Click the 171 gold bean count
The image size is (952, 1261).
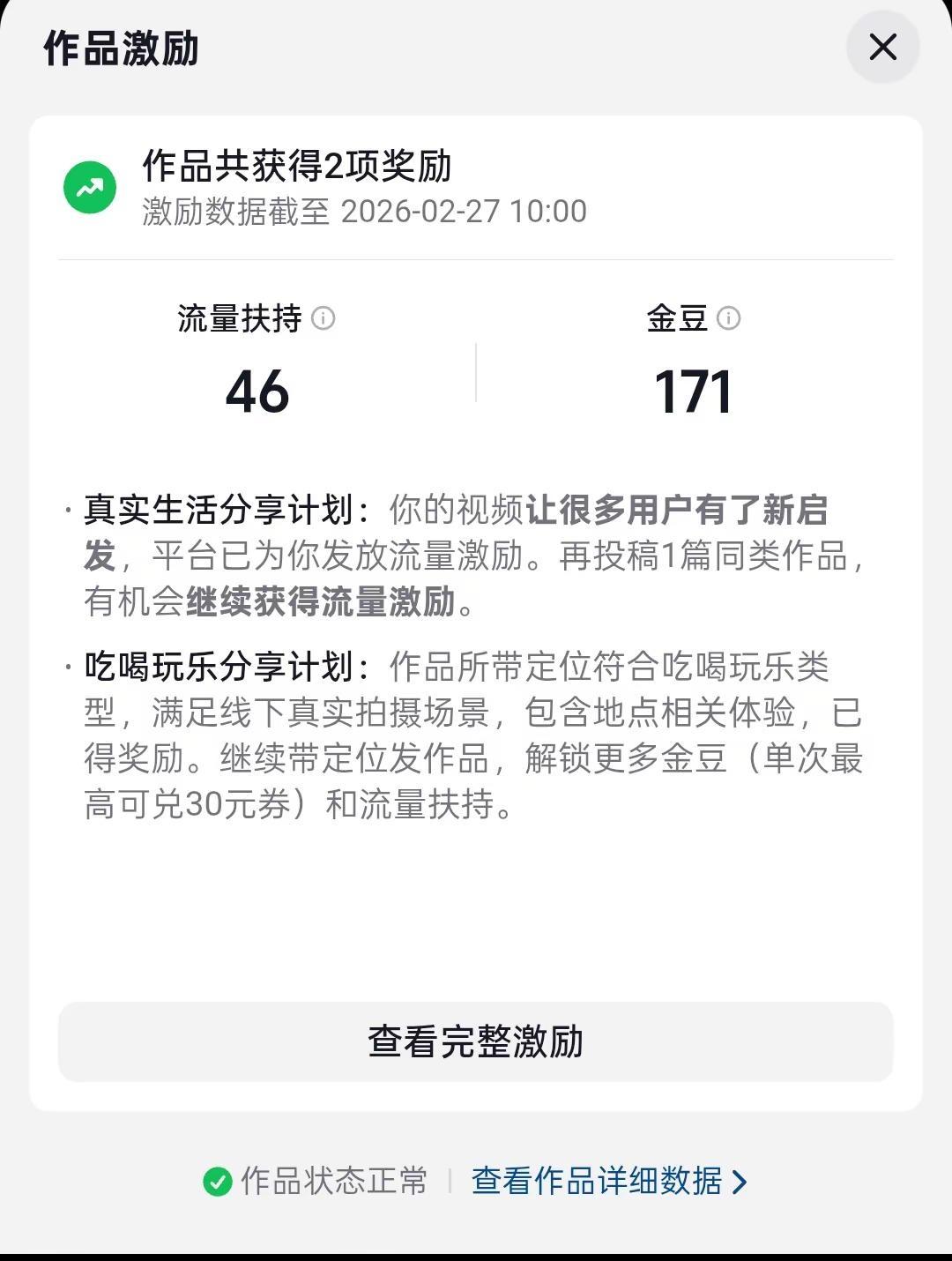[x=695, y=391]
